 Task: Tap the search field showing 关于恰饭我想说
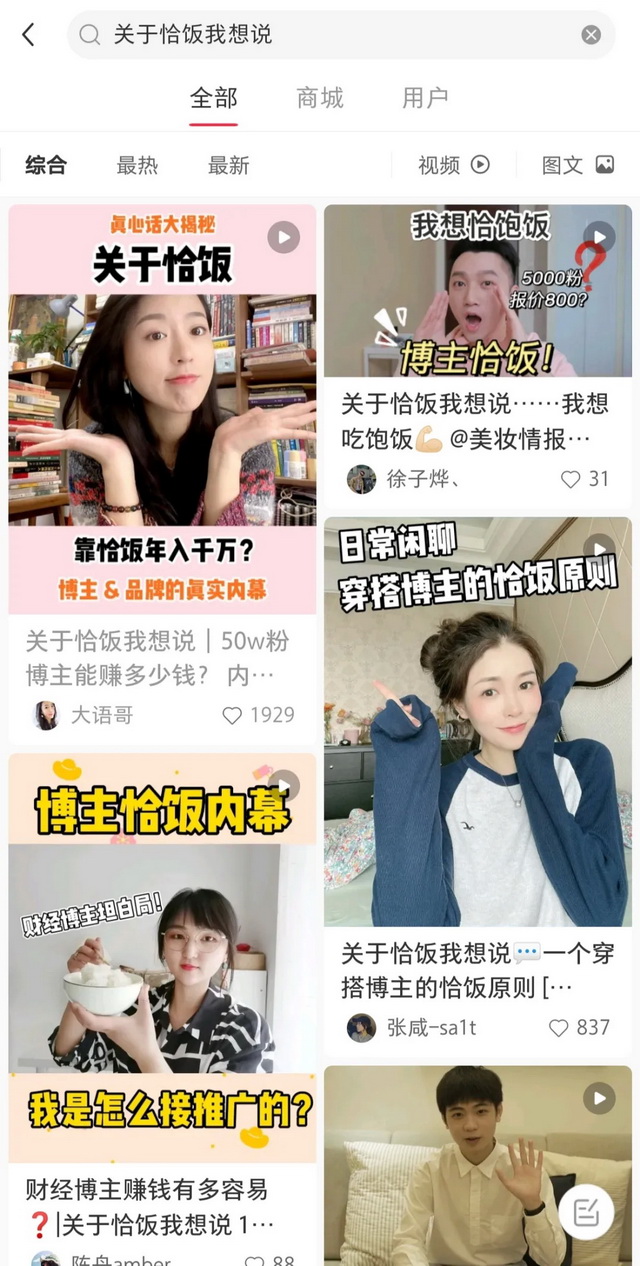(330, 35)
